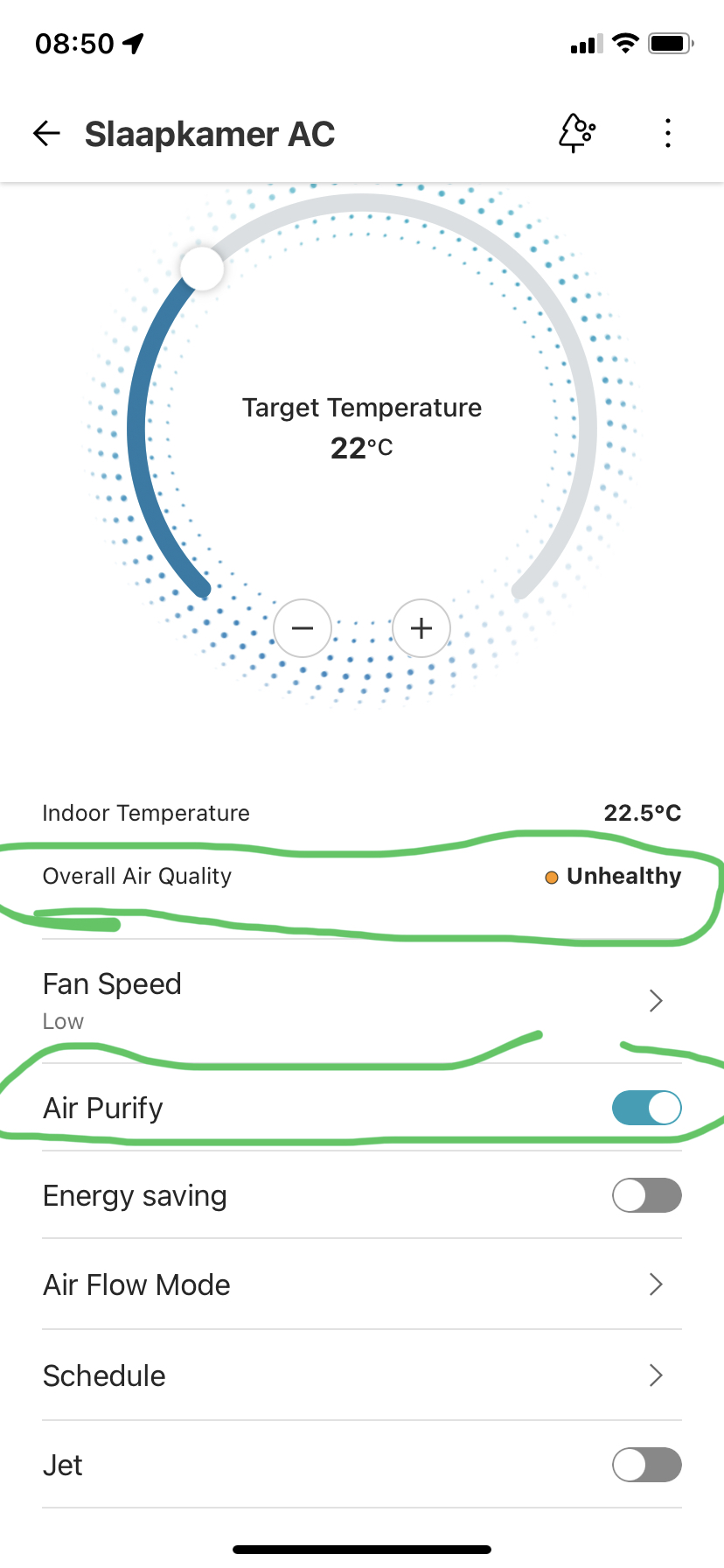Tap the Unhealthy air quality label
The height and width of the screenshot is (1568, 724).
pos(624,876)
